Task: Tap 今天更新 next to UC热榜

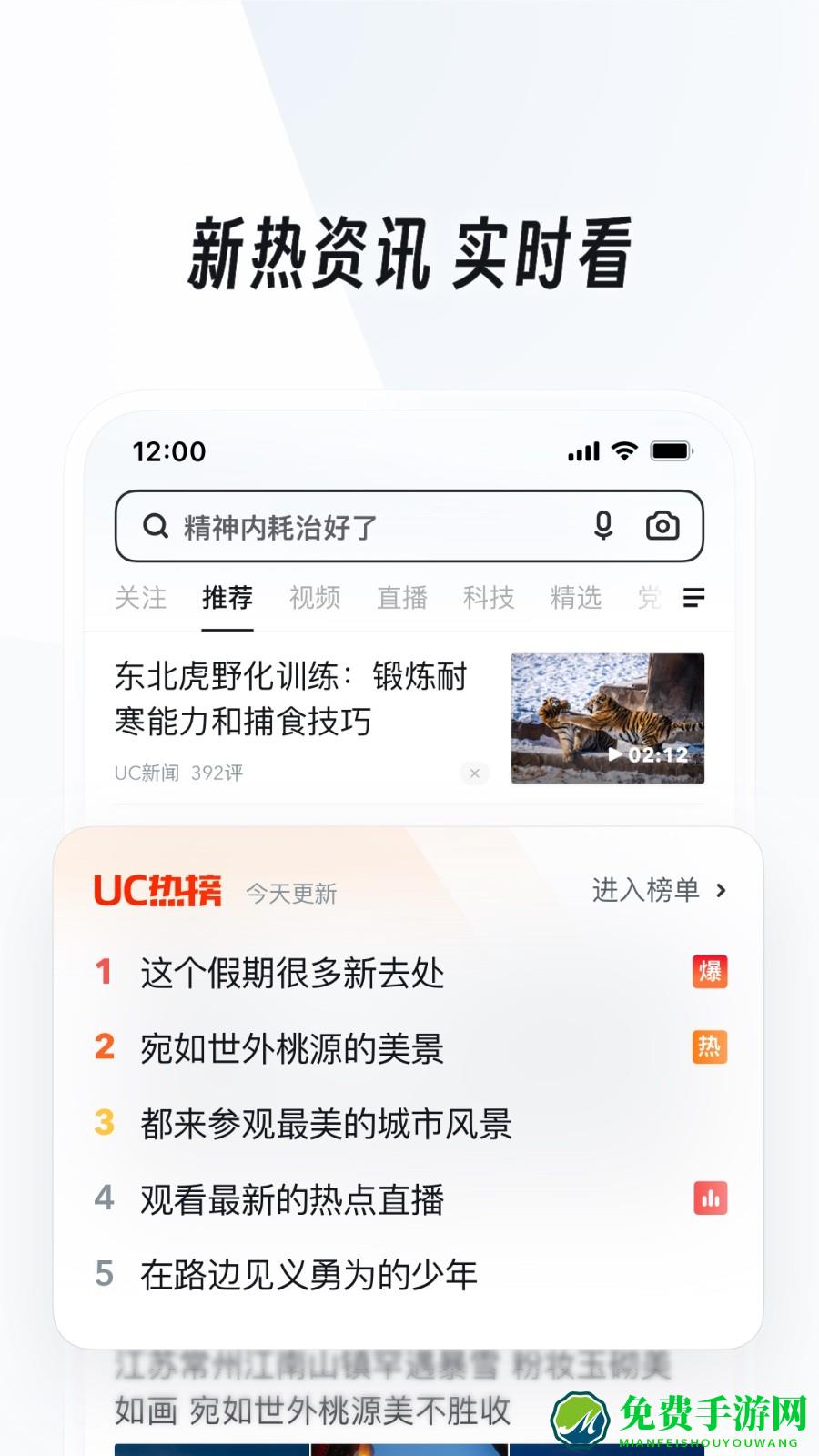Action: (x=292, y=895)
